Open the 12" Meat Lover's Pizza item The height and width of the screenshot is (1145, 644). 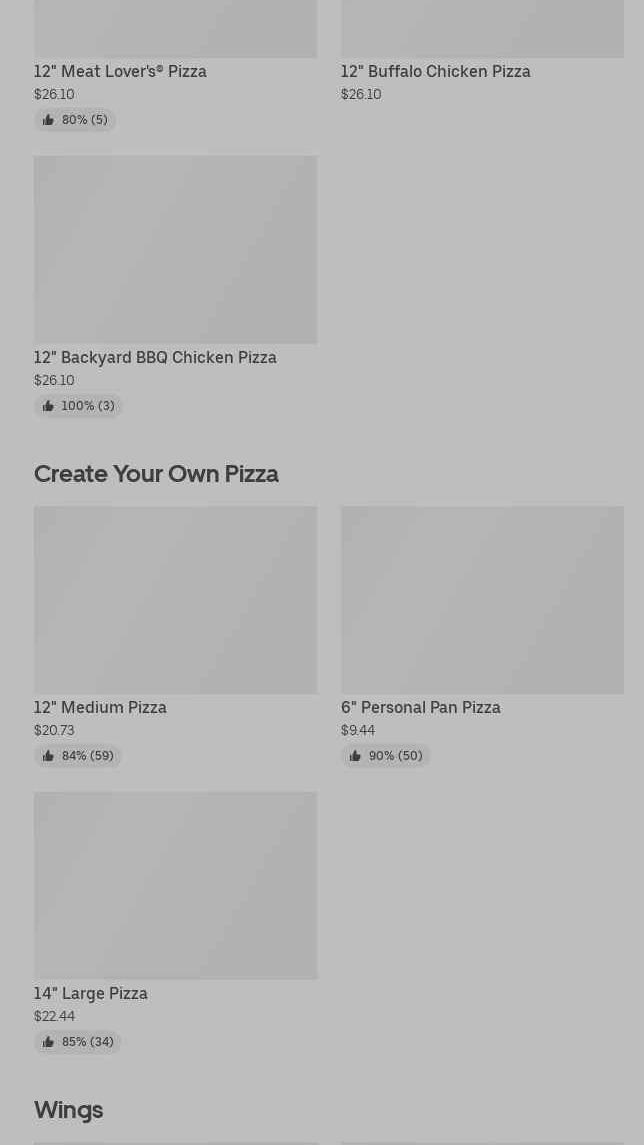120,71
